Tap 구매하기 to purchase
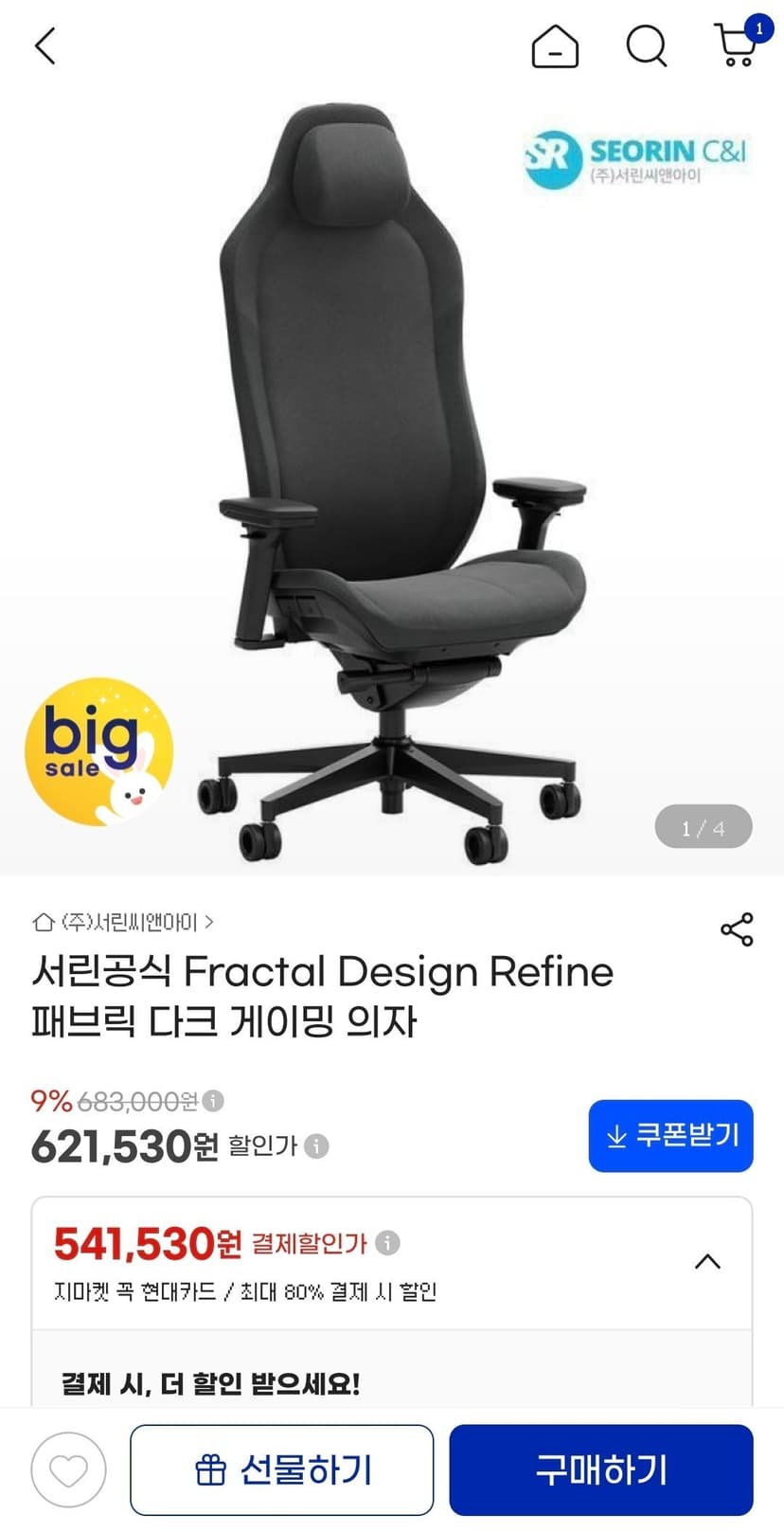784x1532 pixels. click(601, 1469)
